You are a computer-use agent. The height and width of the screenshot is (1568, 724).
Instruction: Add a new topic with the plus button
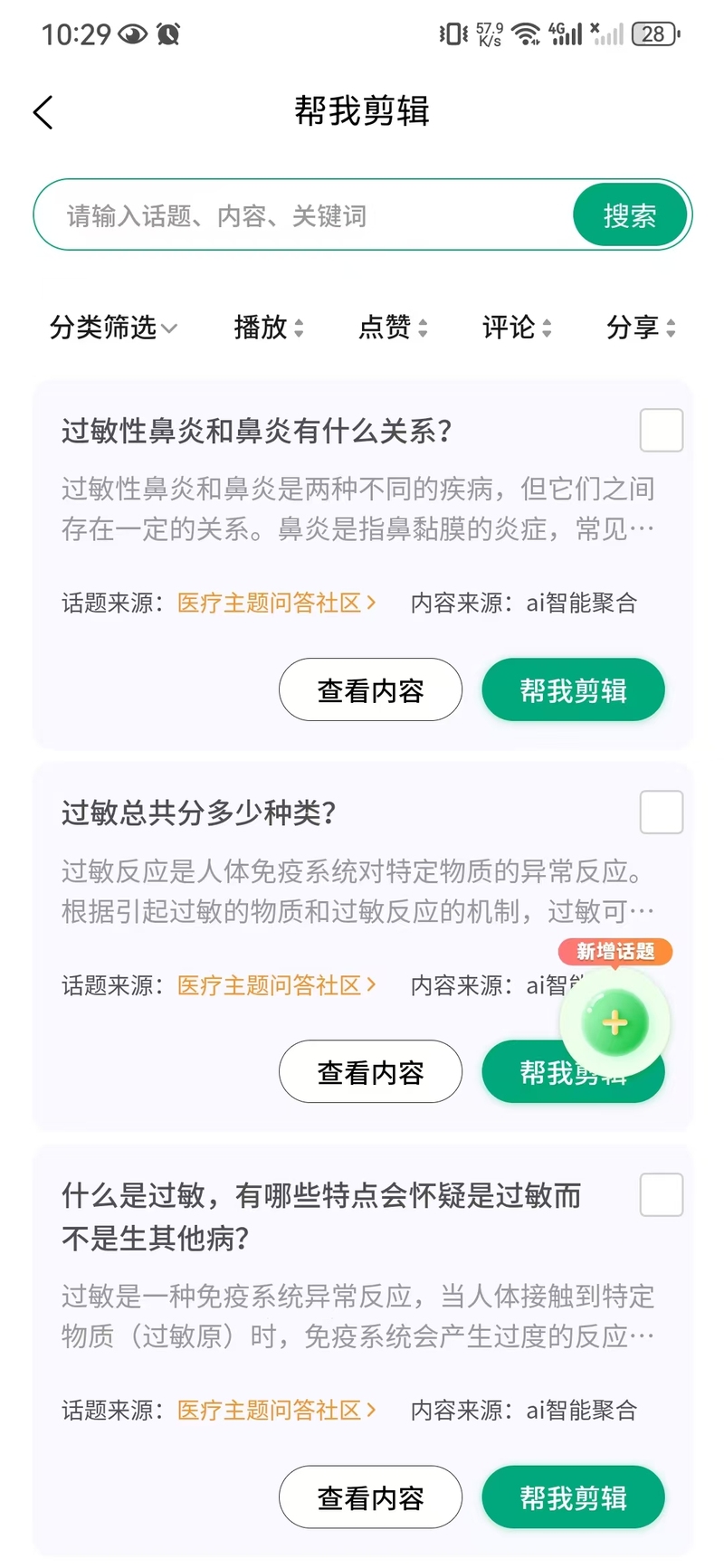[615, 1023]
